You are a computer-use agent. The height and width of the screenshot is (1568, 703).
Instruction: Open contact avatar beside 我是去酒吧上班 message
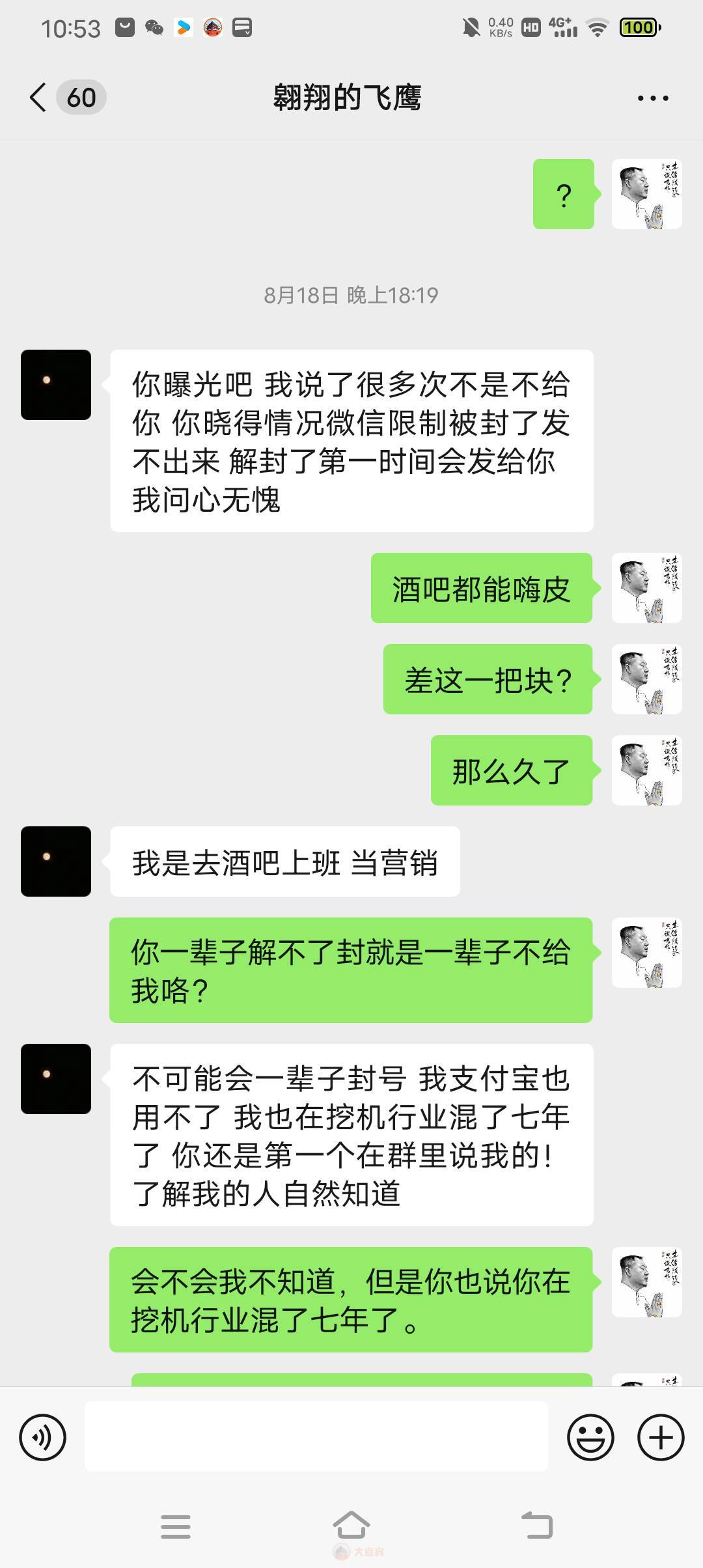point(56,861)
